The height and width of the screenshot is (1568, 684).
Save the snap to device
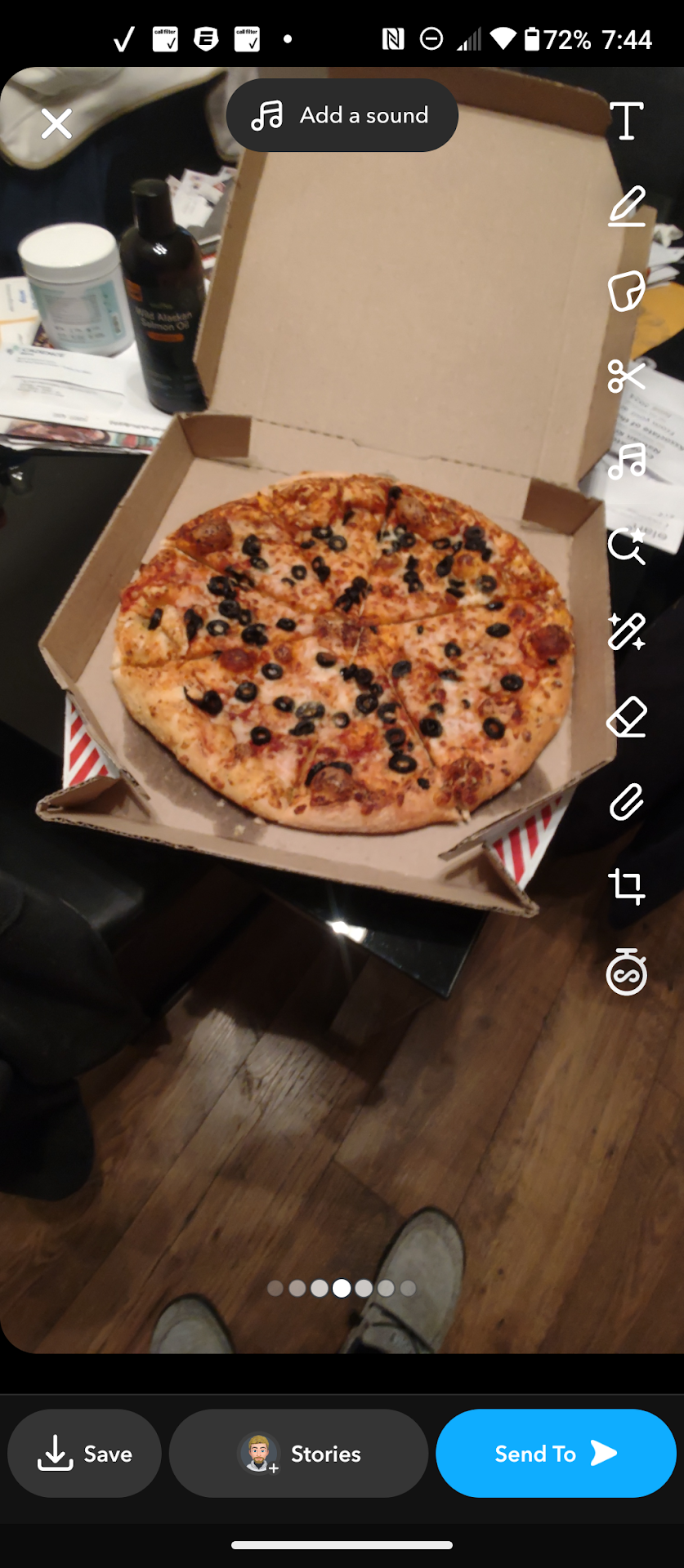pos(84,1454)
